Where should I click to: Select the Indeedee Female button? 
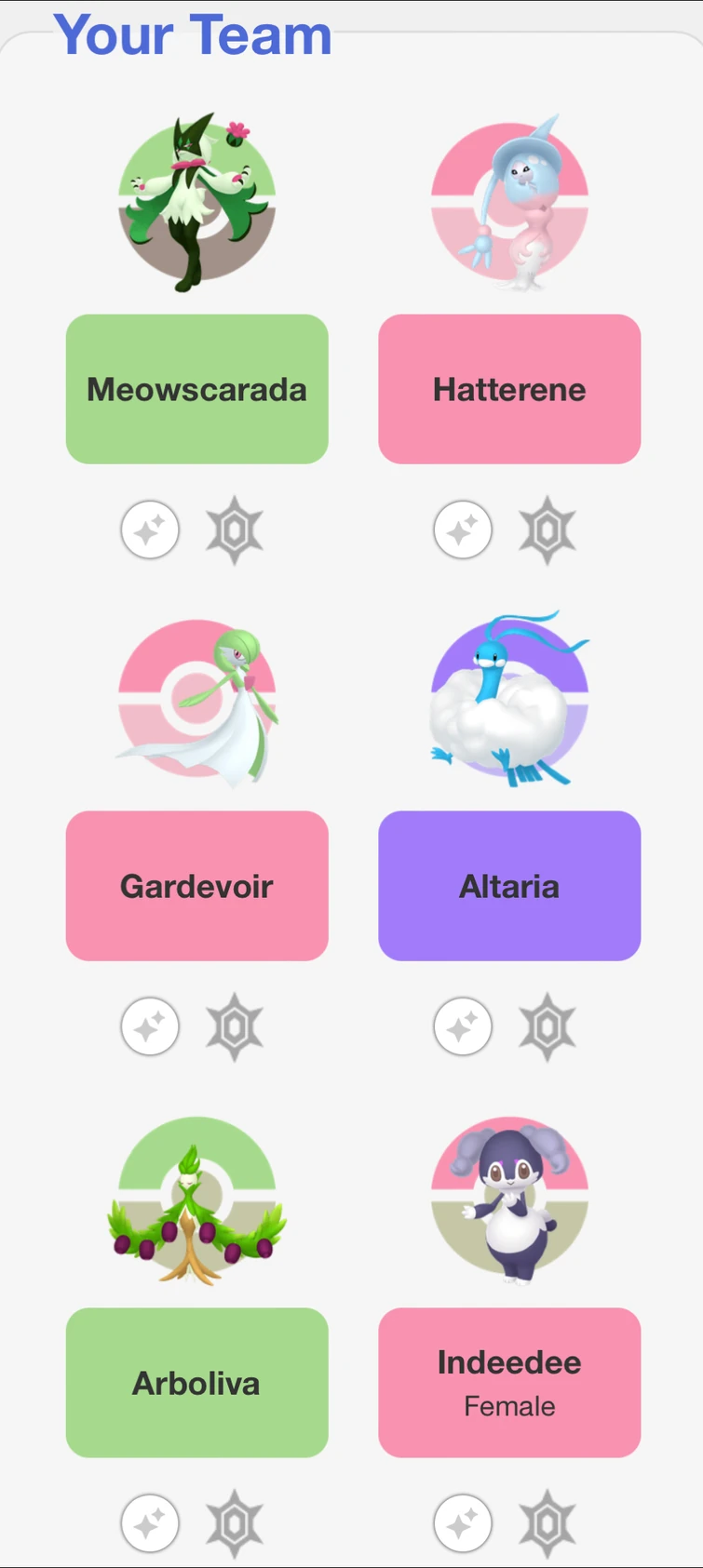click(509, 1383)
